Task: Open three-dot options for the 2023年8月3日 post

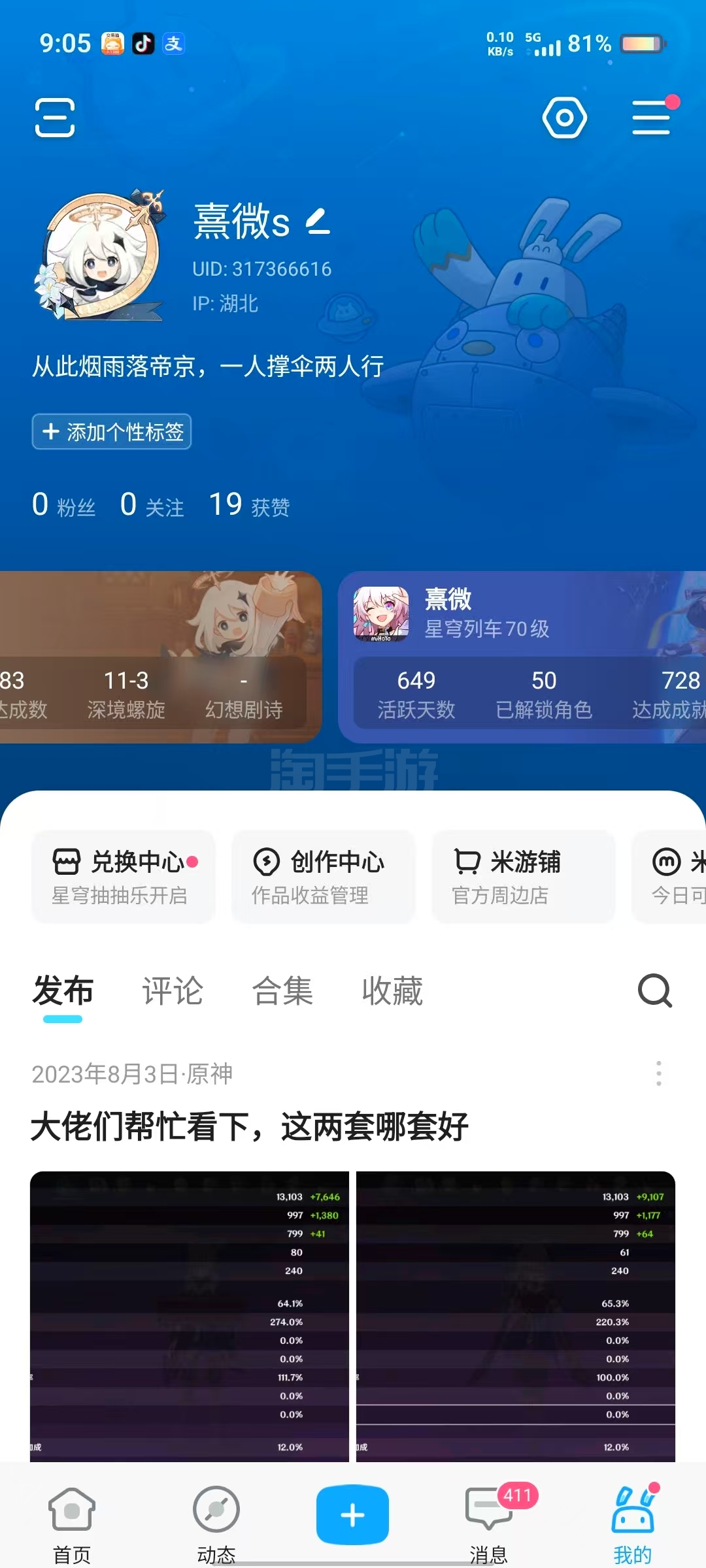Action: [658, 1073]
